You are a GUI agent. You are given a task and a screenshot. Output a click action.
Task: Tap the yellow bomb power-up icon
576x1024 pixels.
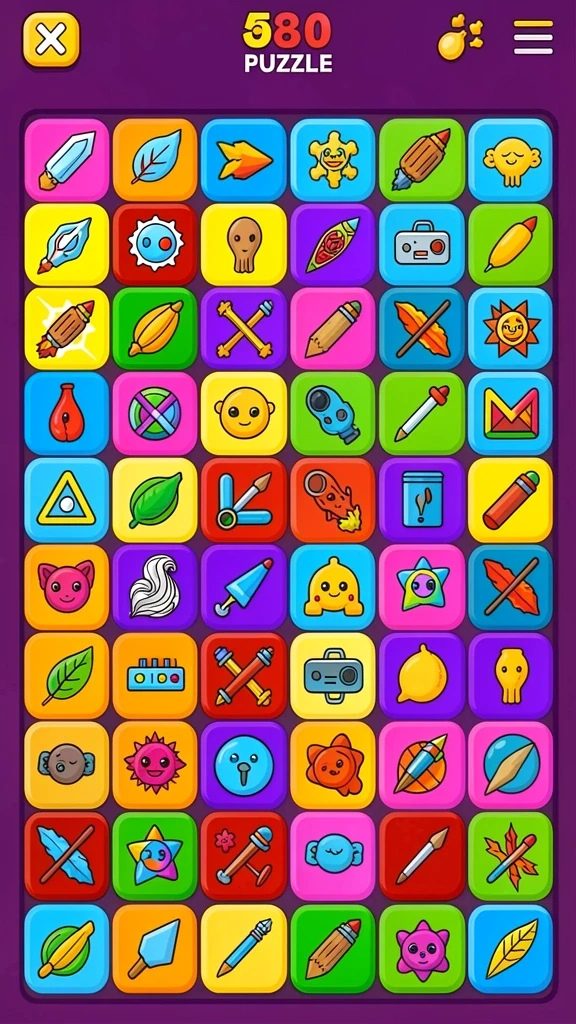(460, 40)
